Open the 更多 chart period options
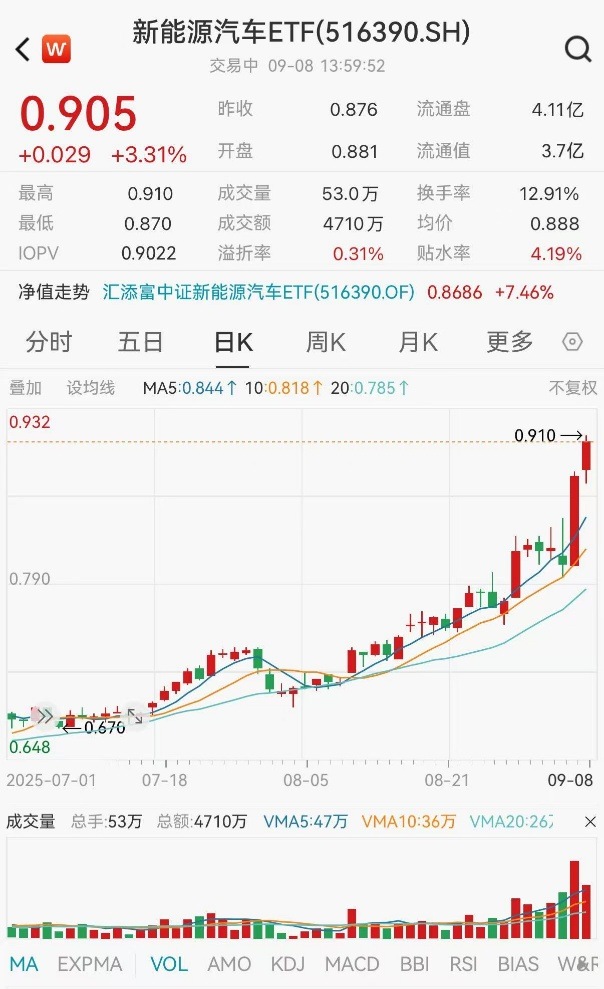Image resolution: width=604 pixels, height=989 pixels. click(510, 342)
